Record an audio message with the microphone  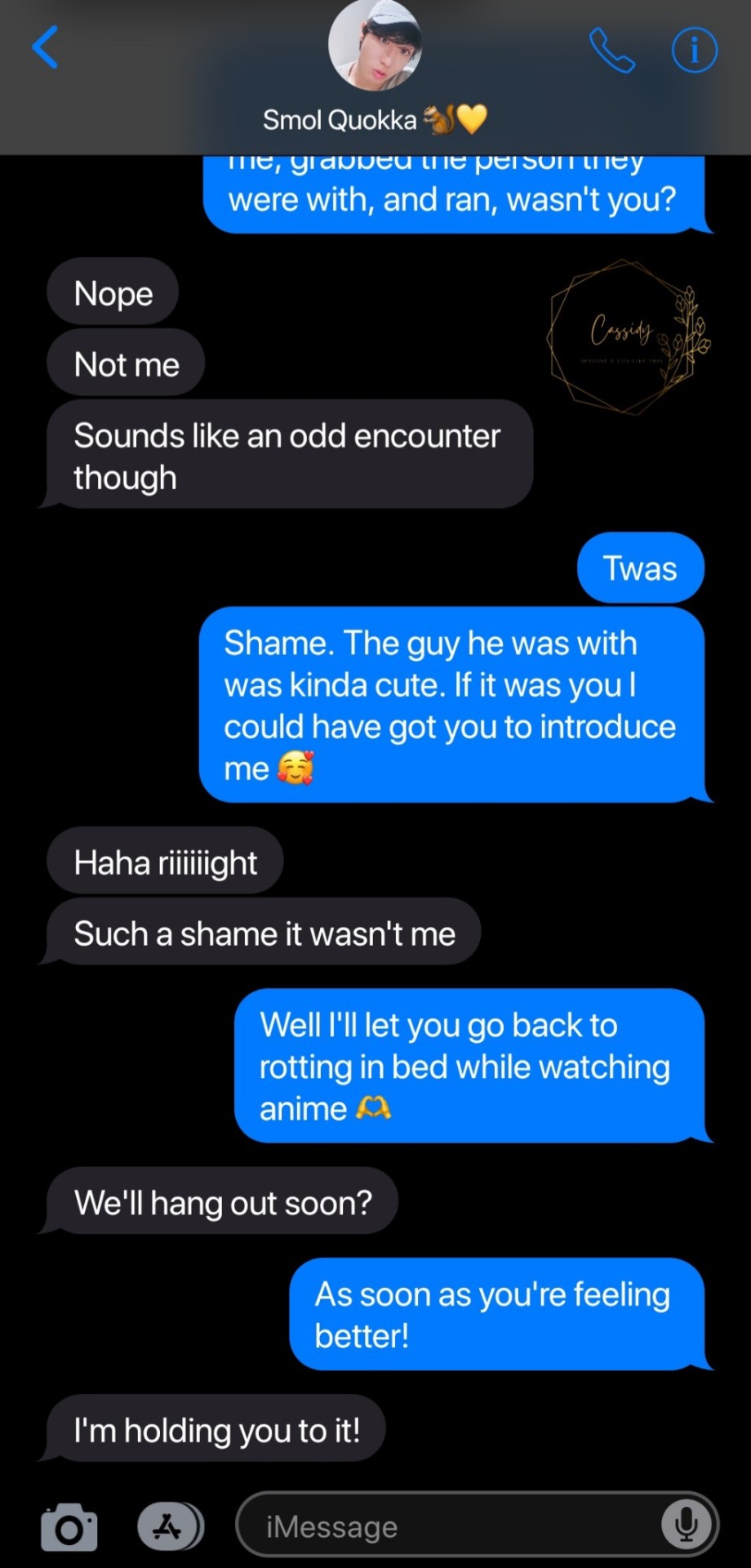coord(687,1525)
